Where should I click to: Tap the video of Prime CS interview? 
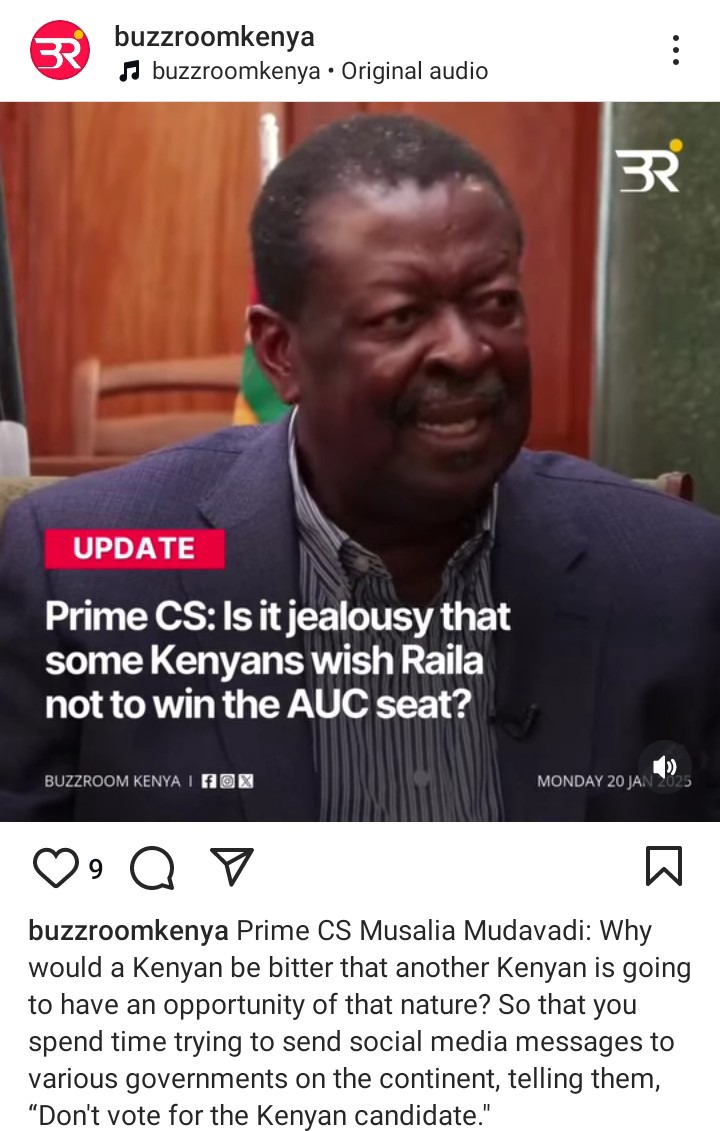pyautogui.click(x=360, y=400)
